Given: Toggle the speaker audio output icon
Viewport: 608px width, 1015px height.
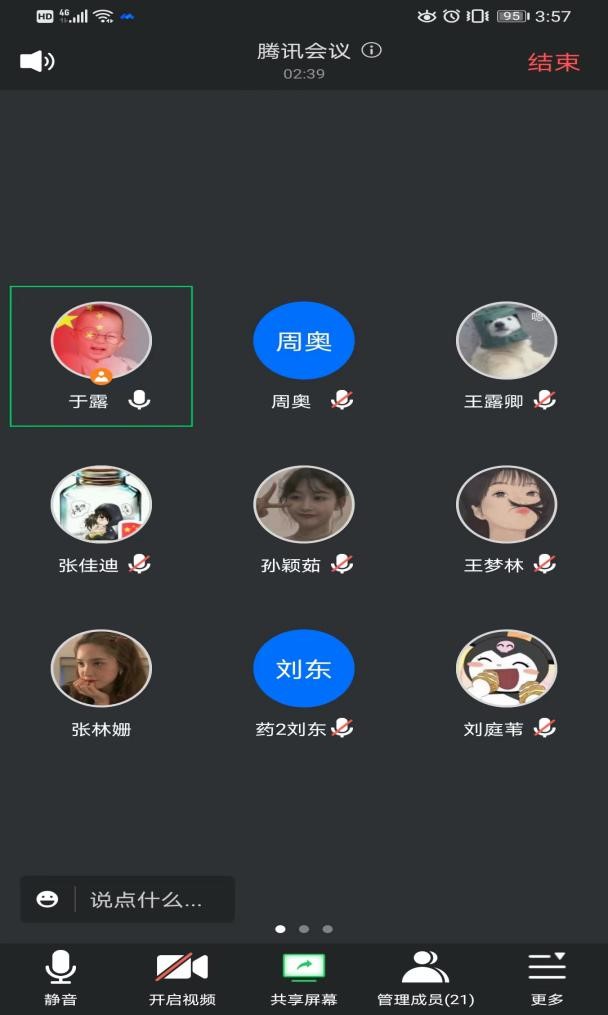Looking at the screenshot, I should (x=37, y=62).
